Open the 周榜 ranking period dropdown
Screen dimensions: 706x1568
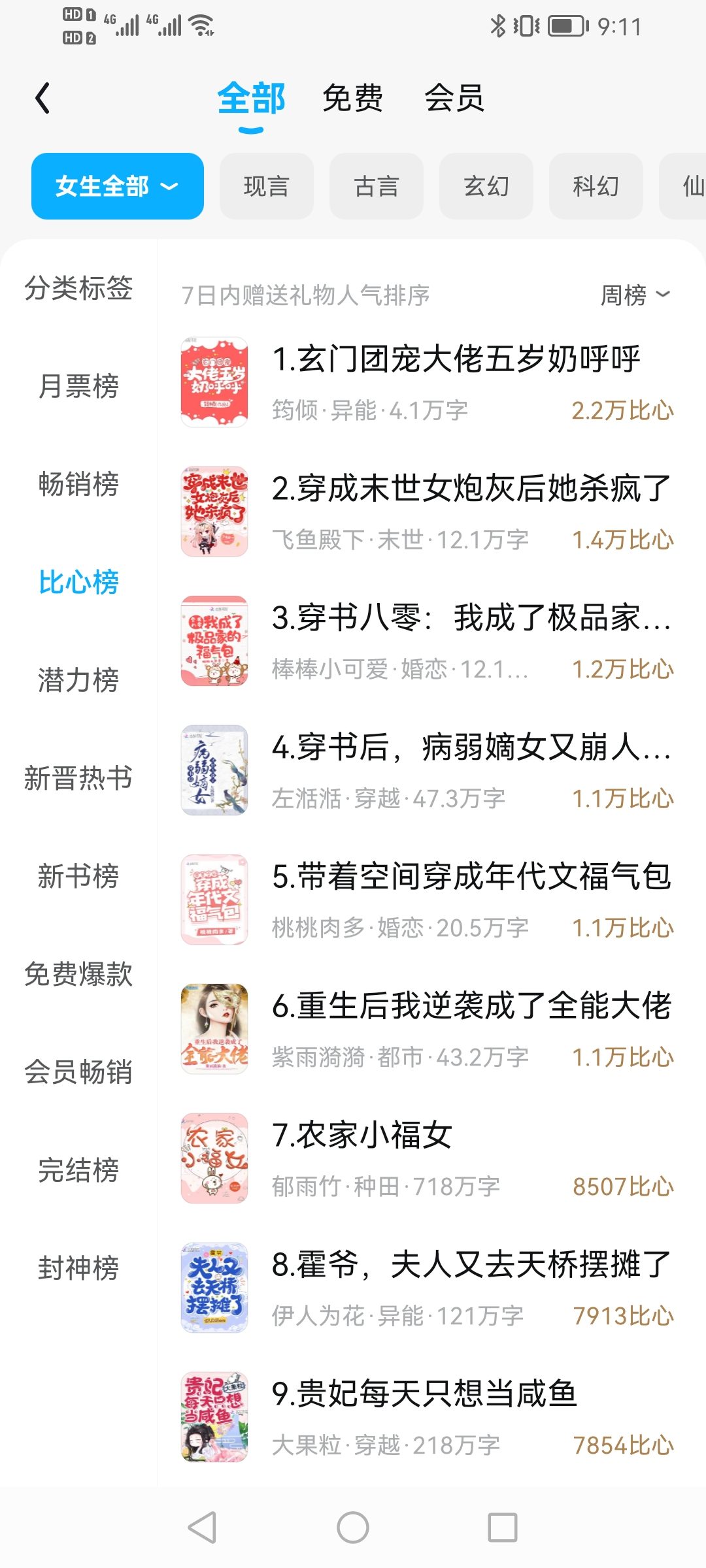pyautogui.click(x=635, y=295)
